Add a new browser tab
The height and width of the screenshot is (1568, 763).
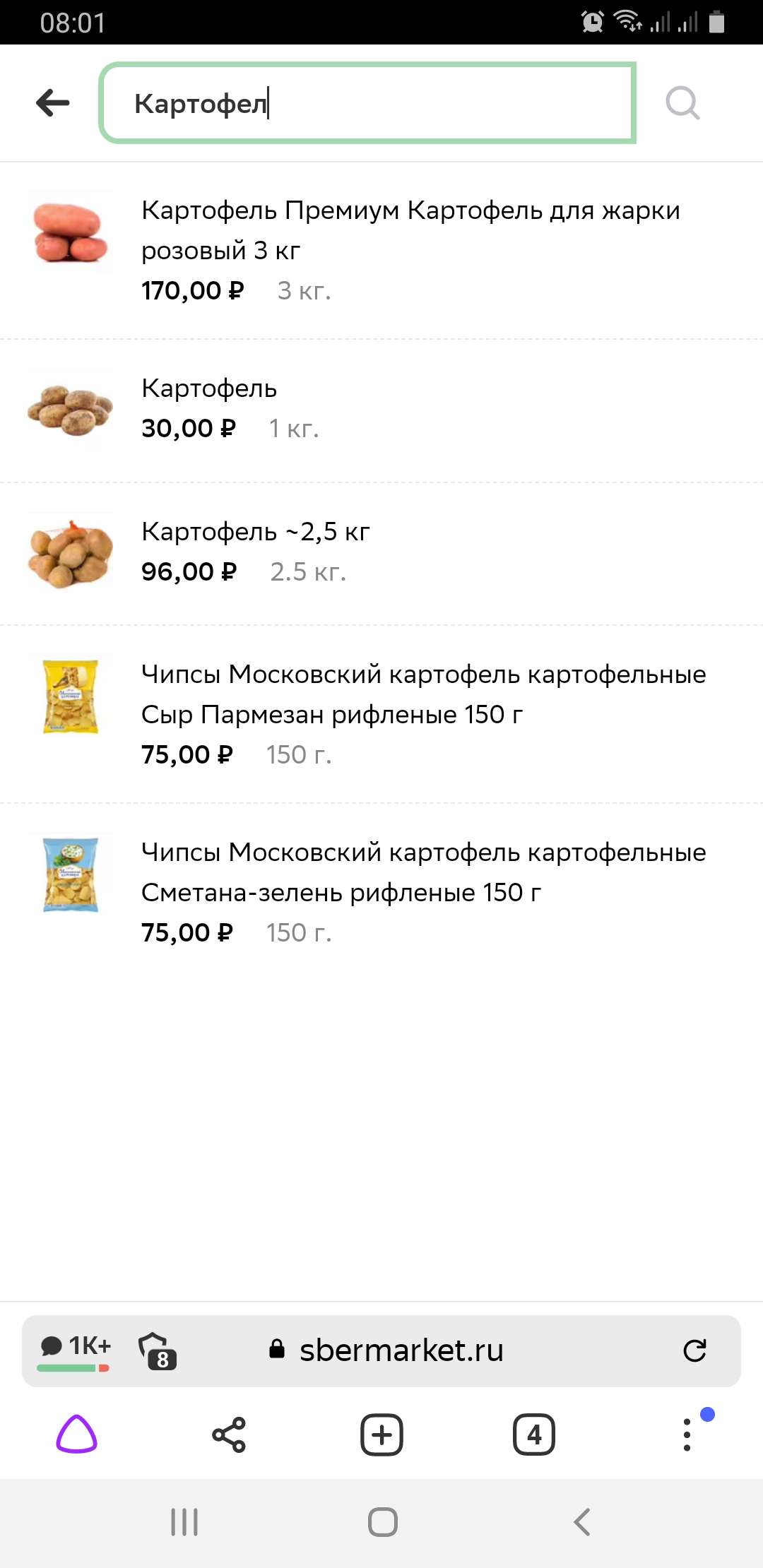point(381,1435)
